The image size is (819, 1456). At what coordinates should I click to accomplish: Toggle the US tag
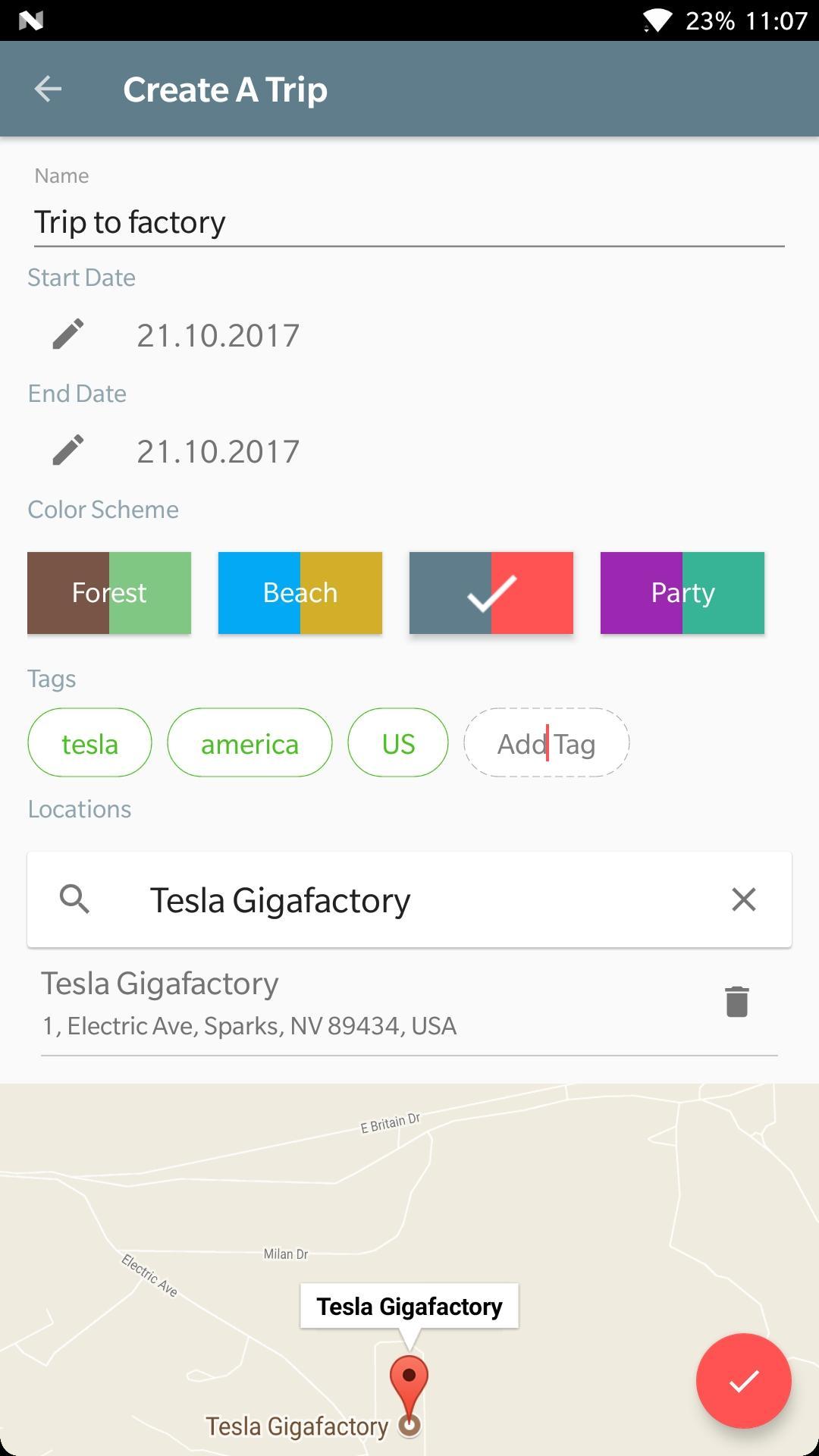[x=397, y=742]
